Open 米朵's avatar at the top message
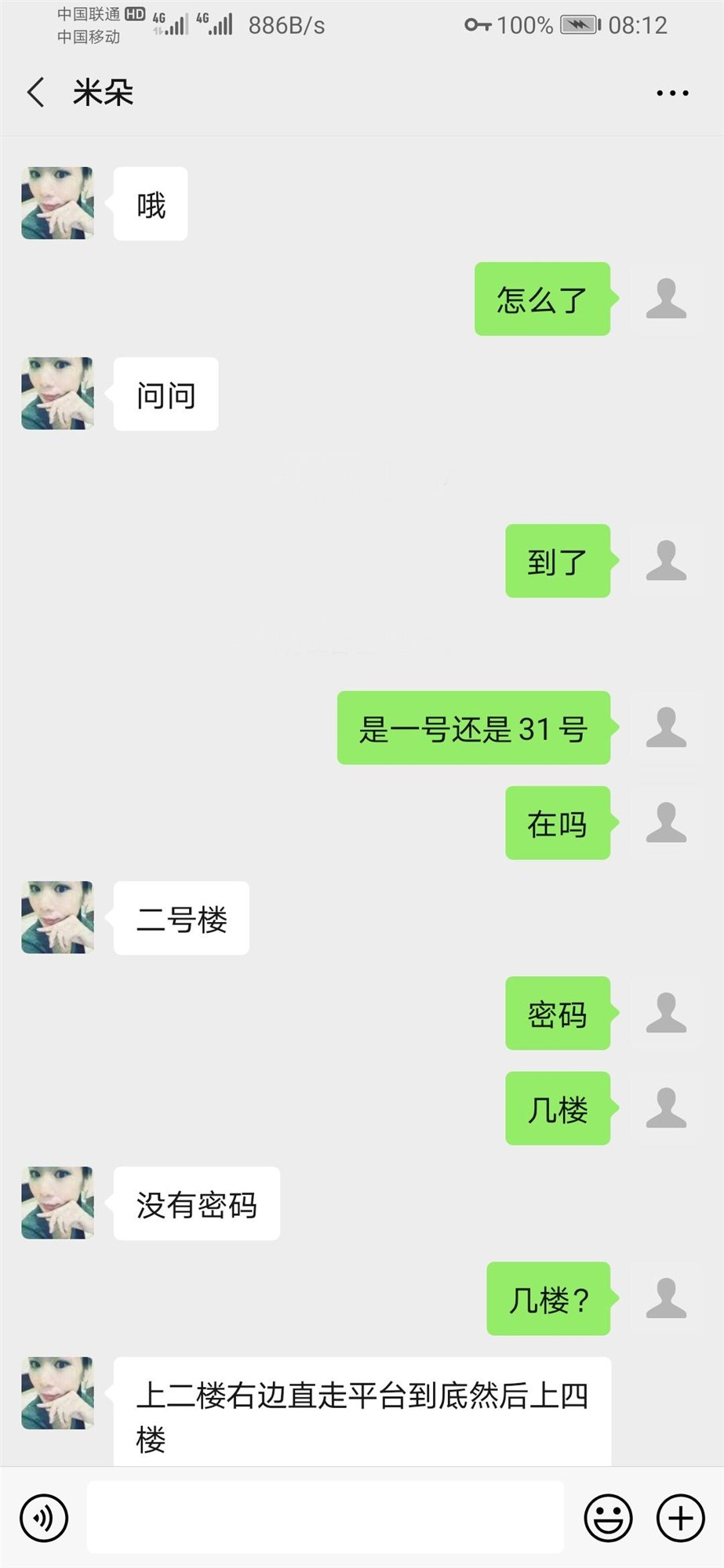Screen dimensions: 724x1568 [56, 201]
